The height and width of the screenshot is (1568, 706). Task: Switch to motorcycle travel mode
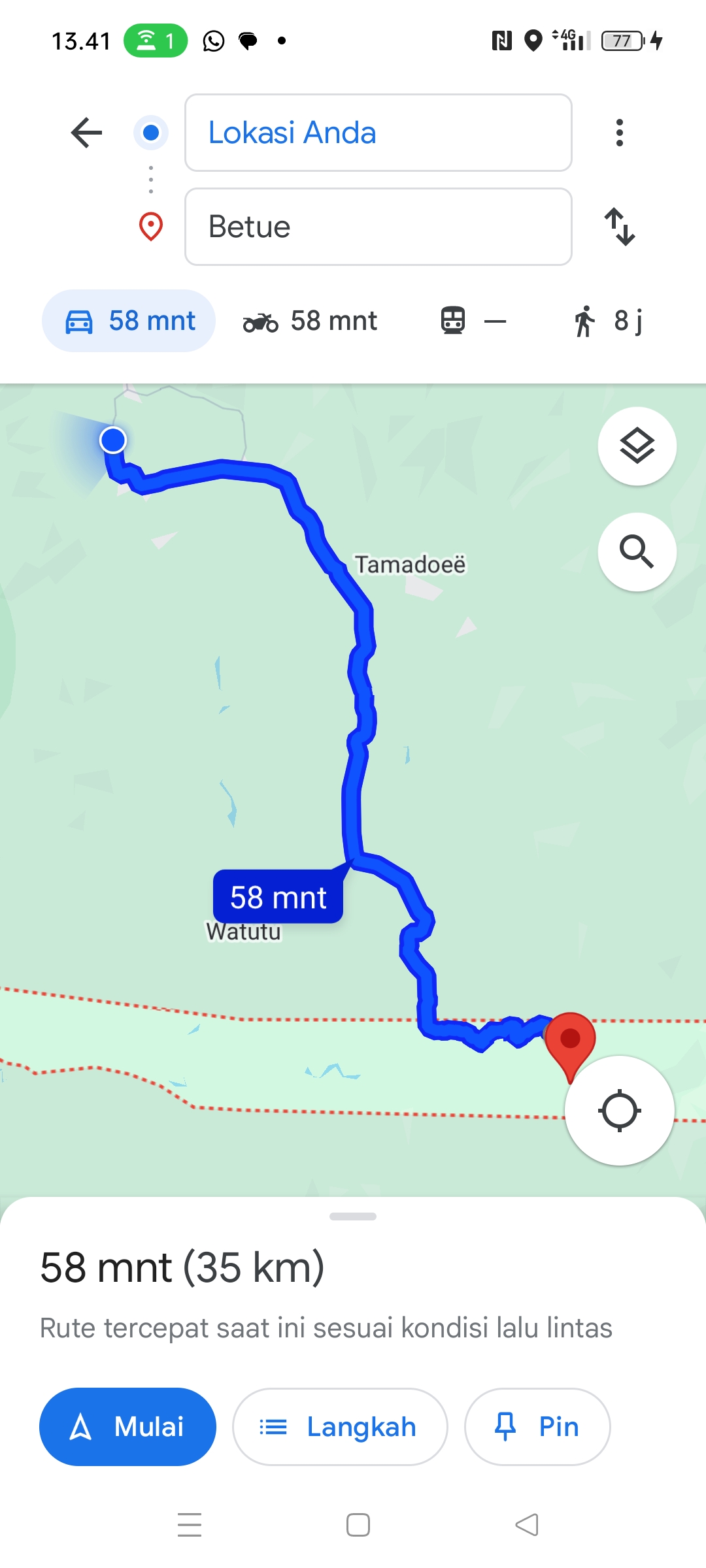(x=310, y=321)
